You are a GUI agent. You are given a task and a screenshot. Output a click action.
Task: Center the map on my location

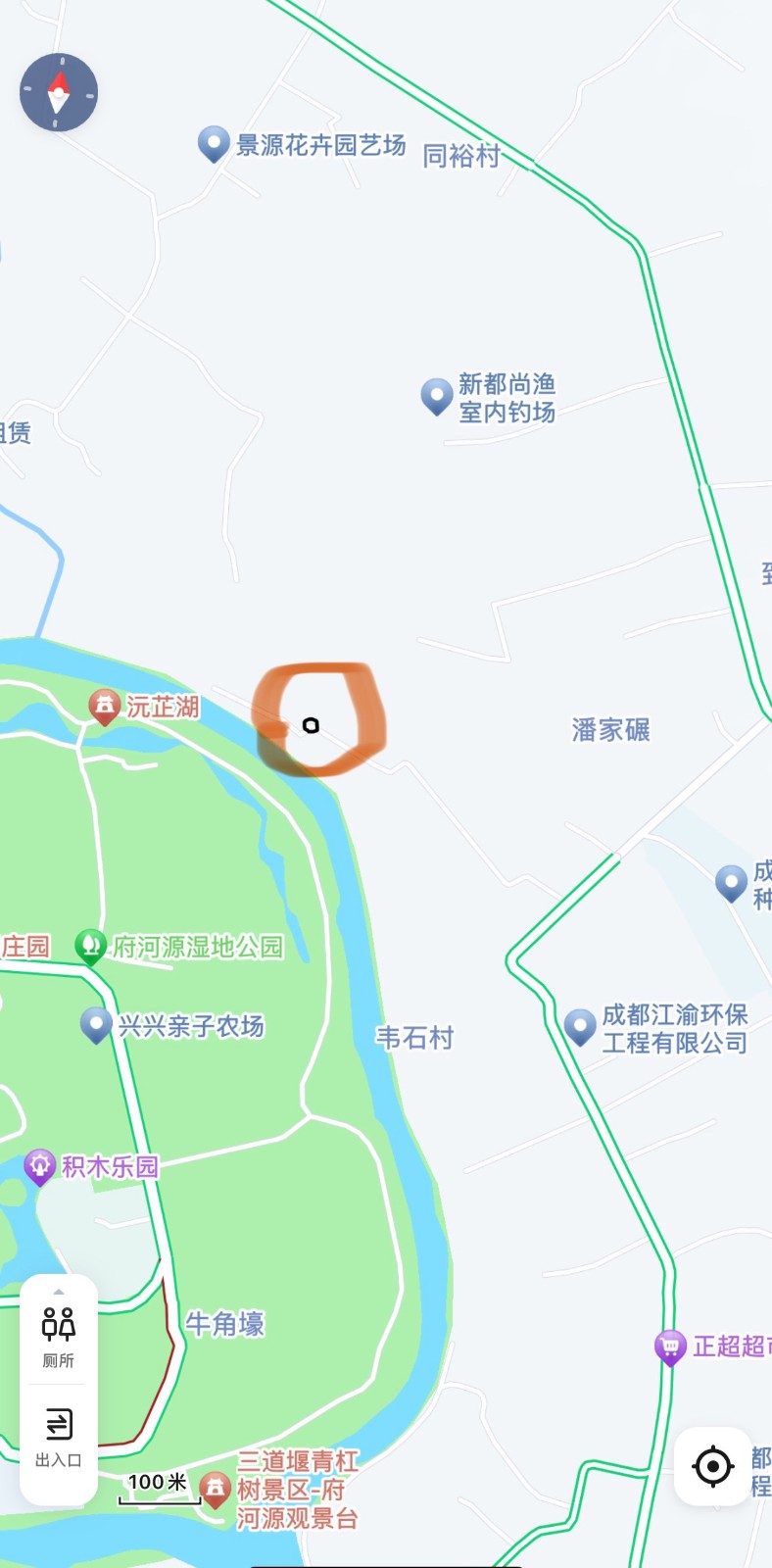click(712, 1466)
